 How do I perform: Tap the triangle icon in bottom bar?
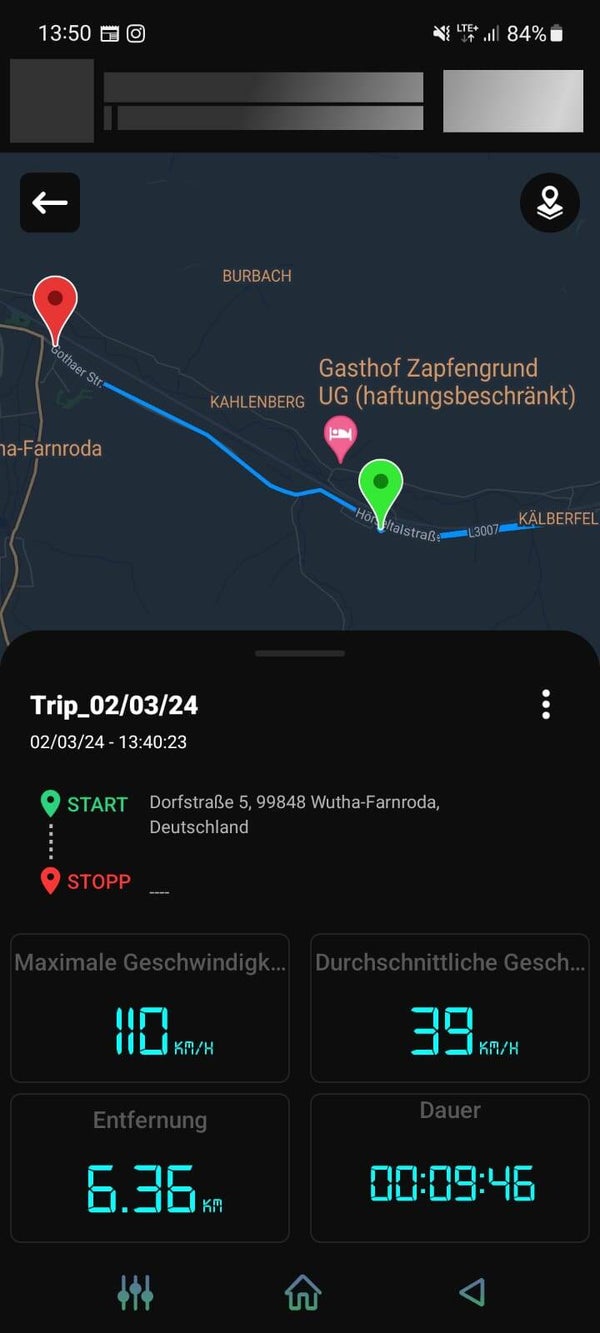tap(471, 1292)
